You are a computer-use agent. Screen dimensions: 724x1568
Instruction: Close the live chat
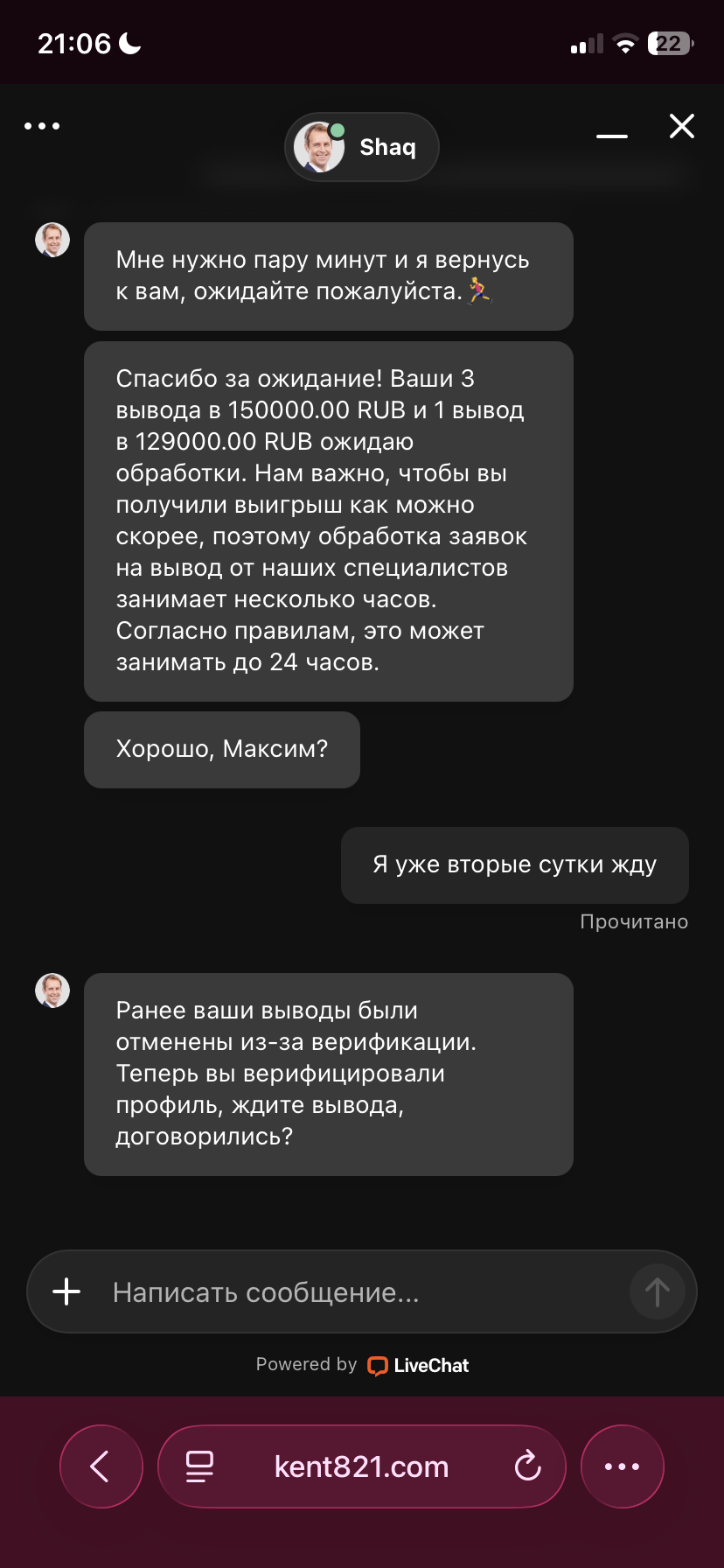(x=682, y=126)
